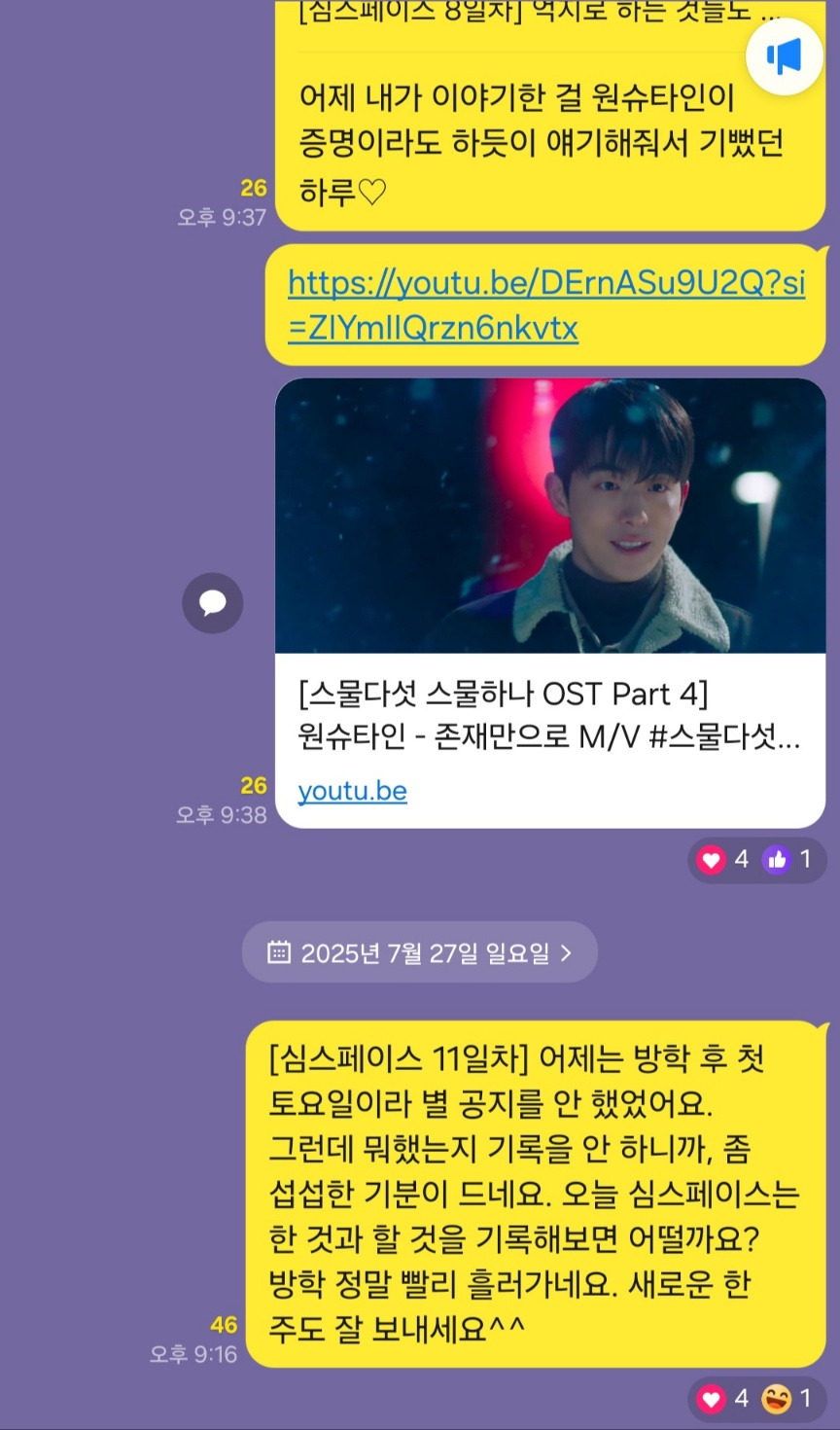
Task: Open the 스물다섯 스물하나 video thumbnail
Action: (550, 516)
